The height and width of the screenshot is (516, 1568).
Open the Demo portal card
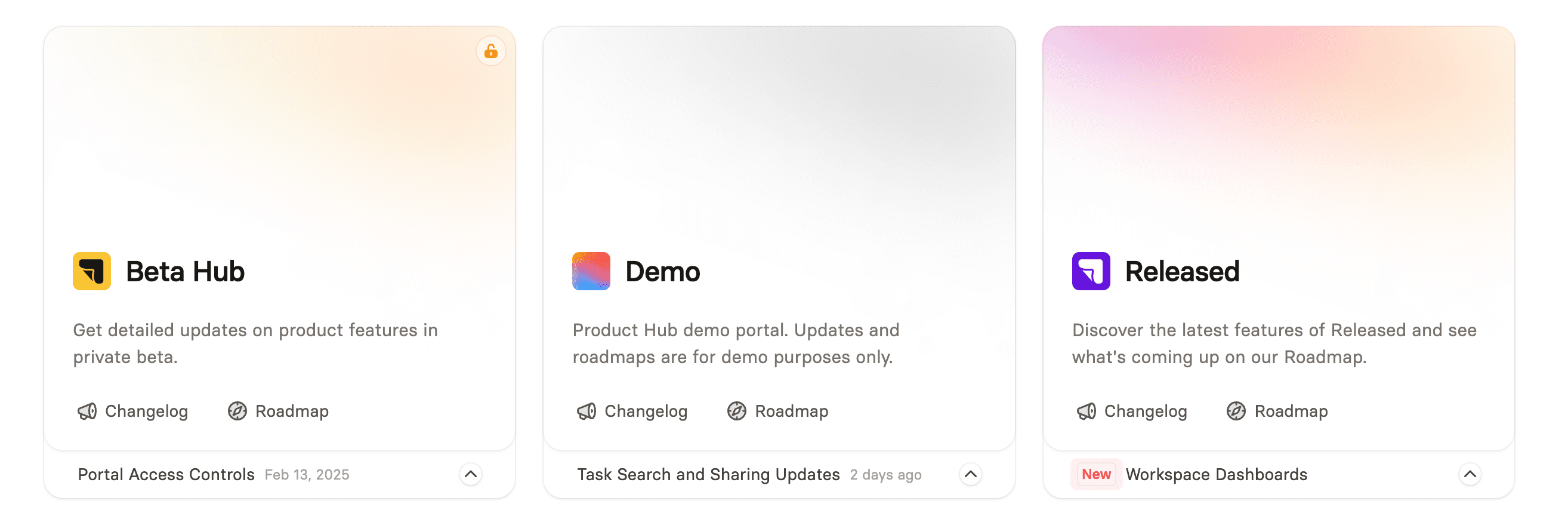coord(779,238)
